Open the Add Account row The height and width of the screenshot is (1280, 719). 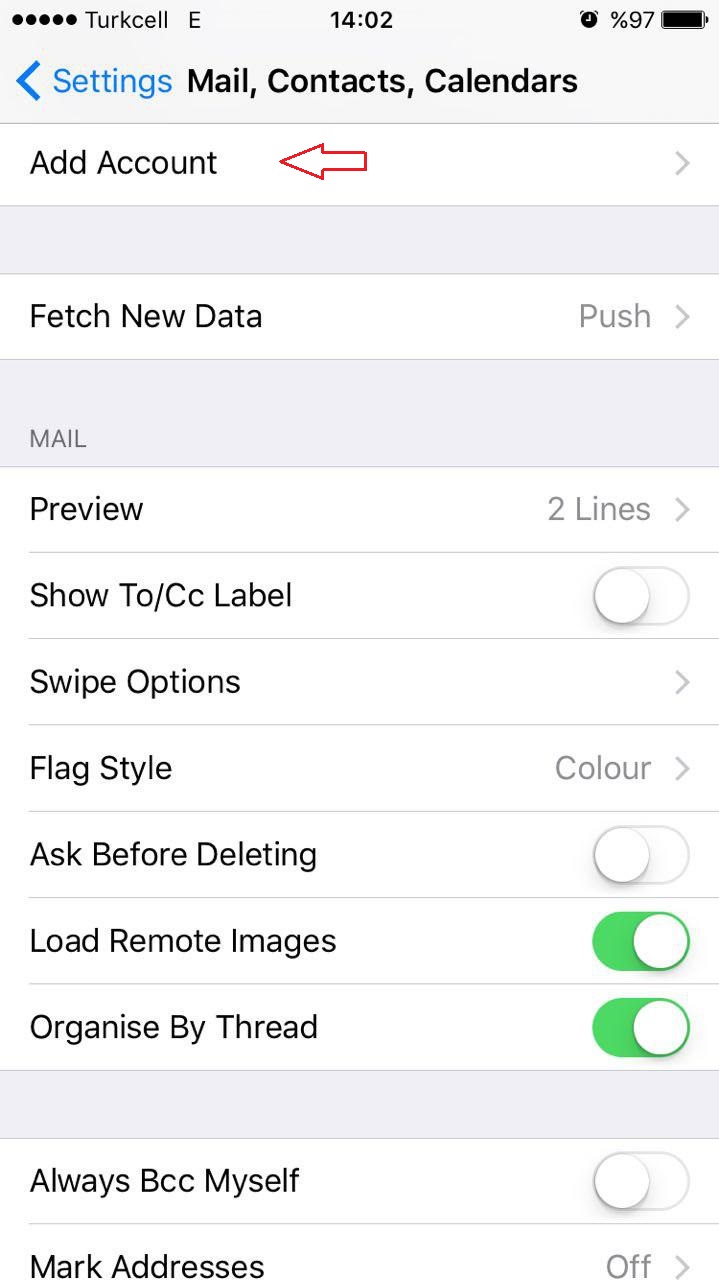click(x=359, y=164)
